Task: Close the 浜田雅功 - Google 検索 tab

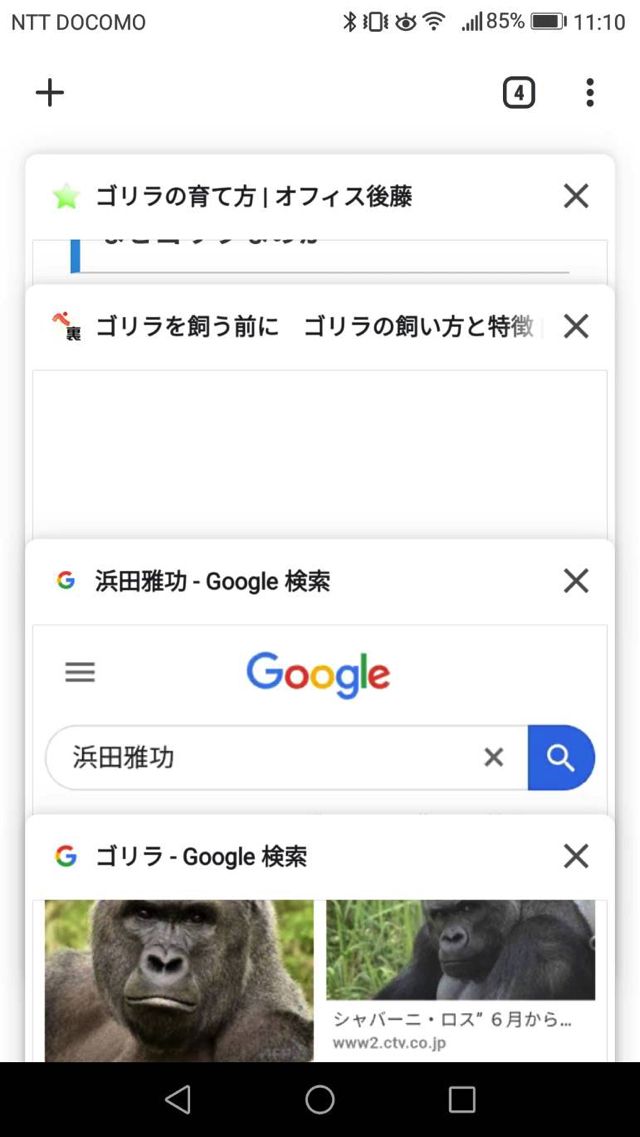Action: (576, 581)
